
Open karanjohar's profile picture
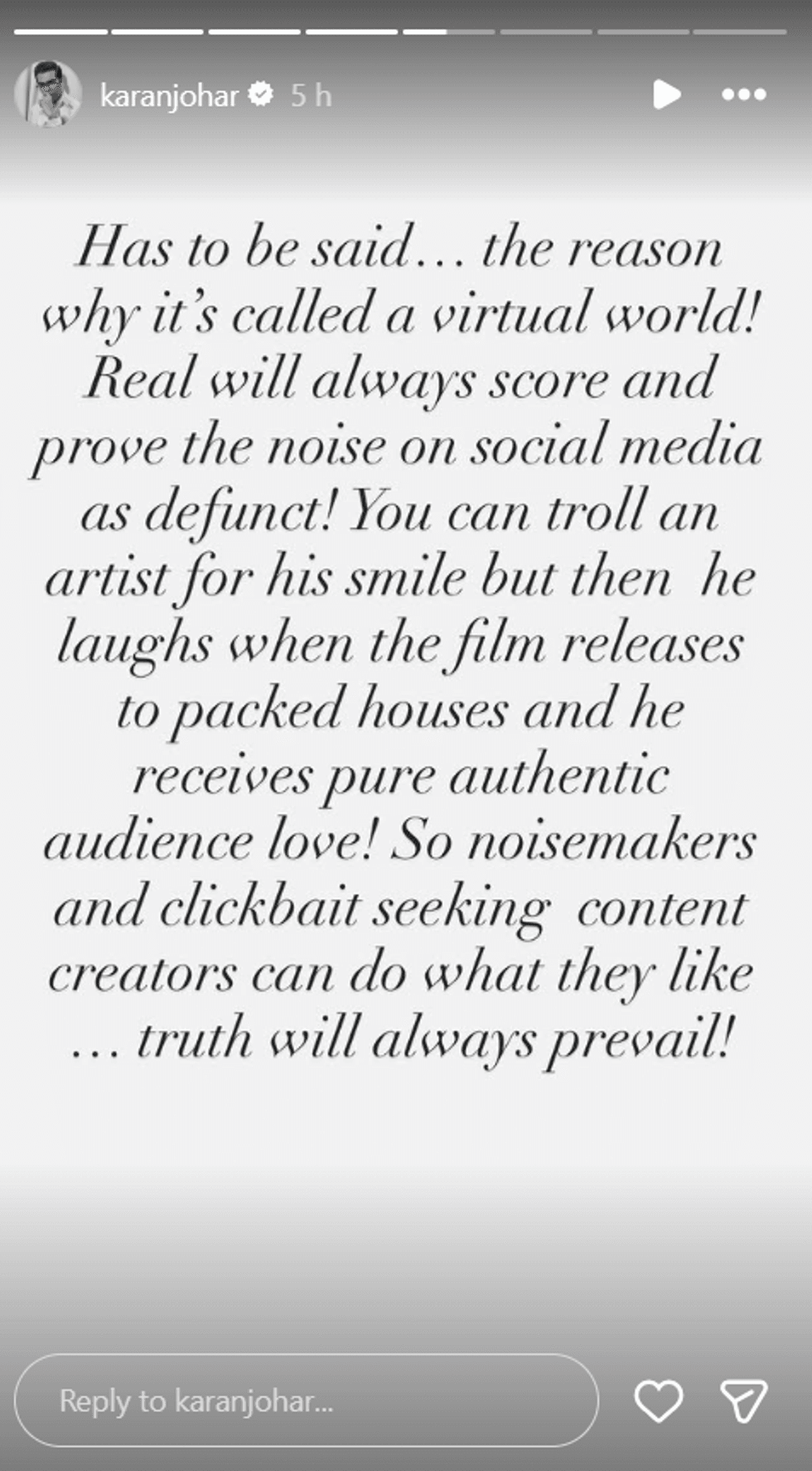click(x=48, y=94)
